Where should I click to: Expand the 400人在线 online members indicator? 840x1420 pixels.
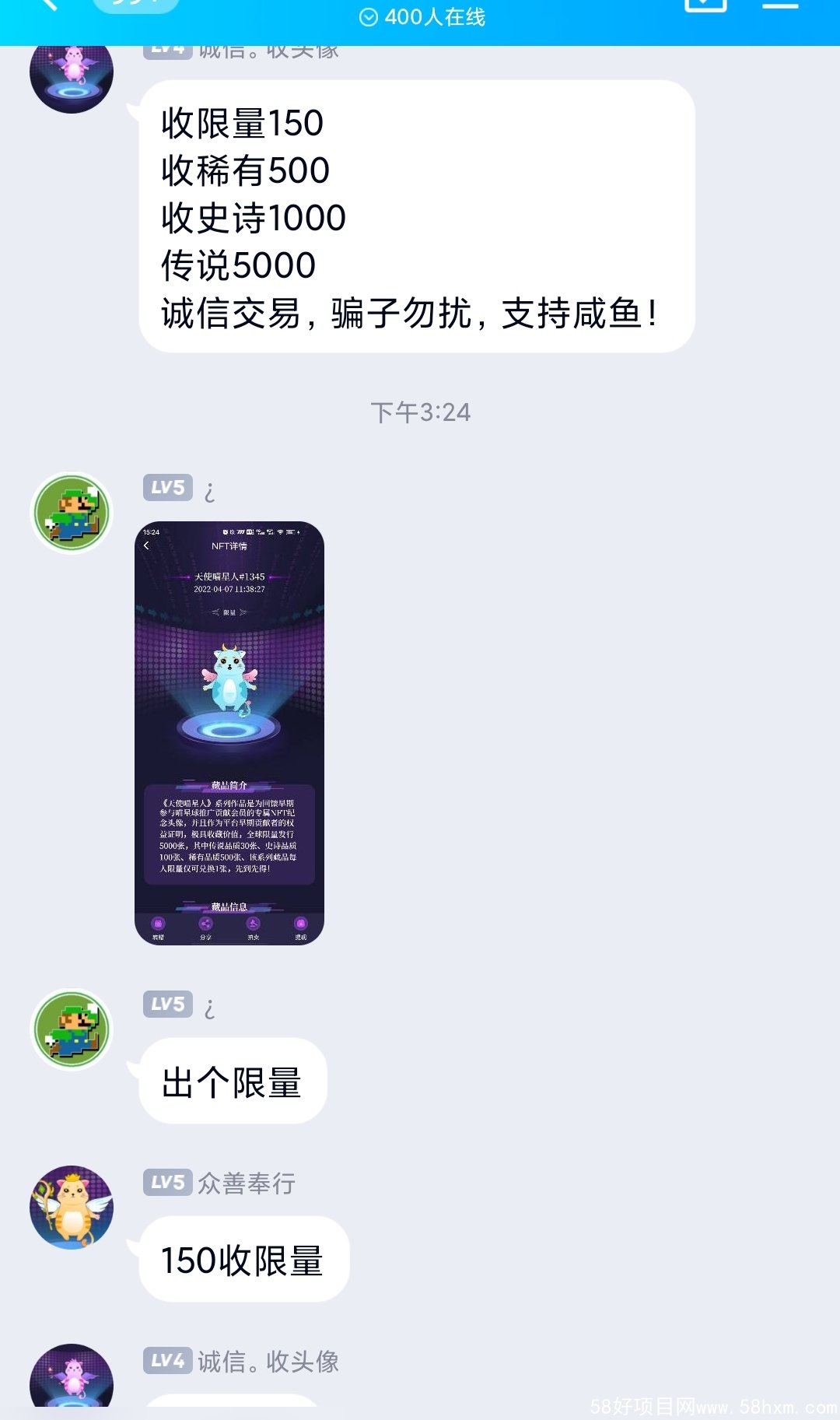(422, 17)
